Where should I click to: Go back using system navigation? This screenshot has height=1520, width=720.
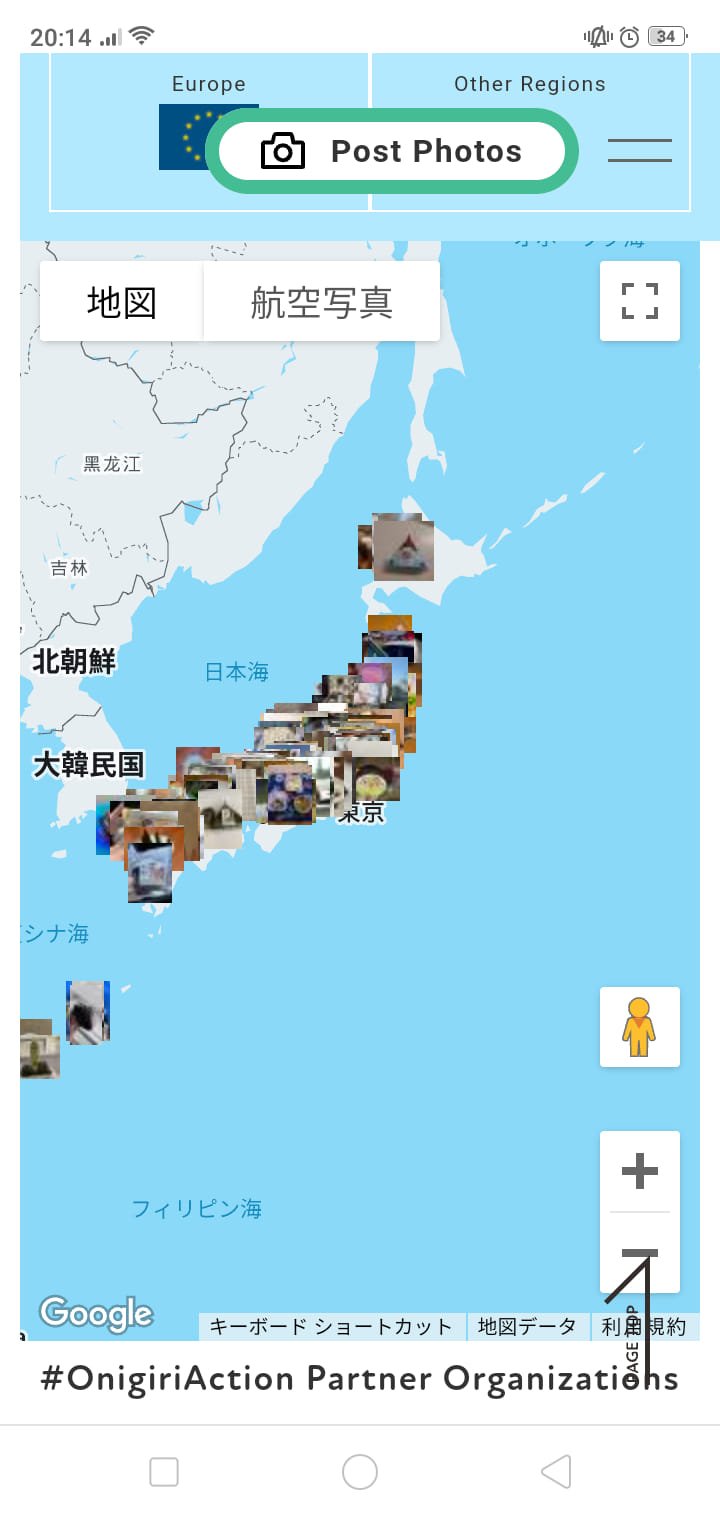[556, 1471]
